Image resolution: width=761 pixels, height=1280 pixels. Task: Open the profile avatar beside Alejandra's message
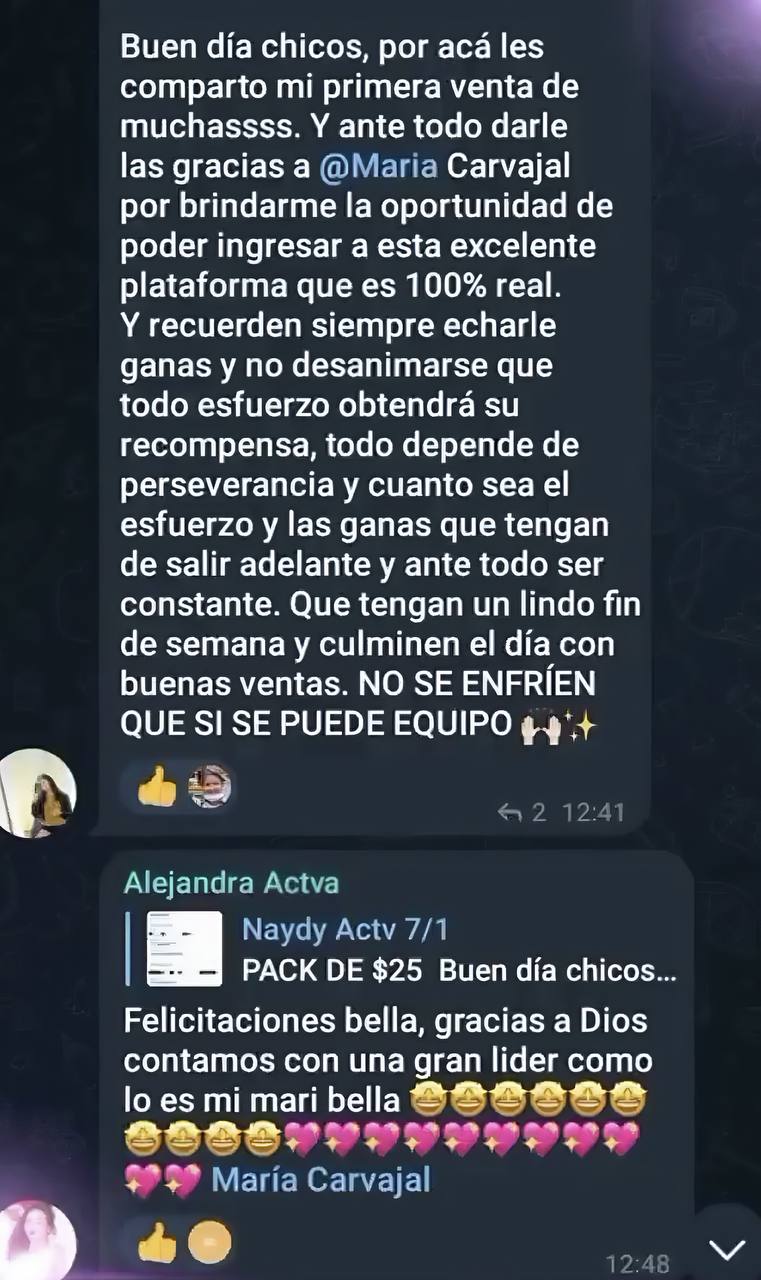[x=37, y=1241]
